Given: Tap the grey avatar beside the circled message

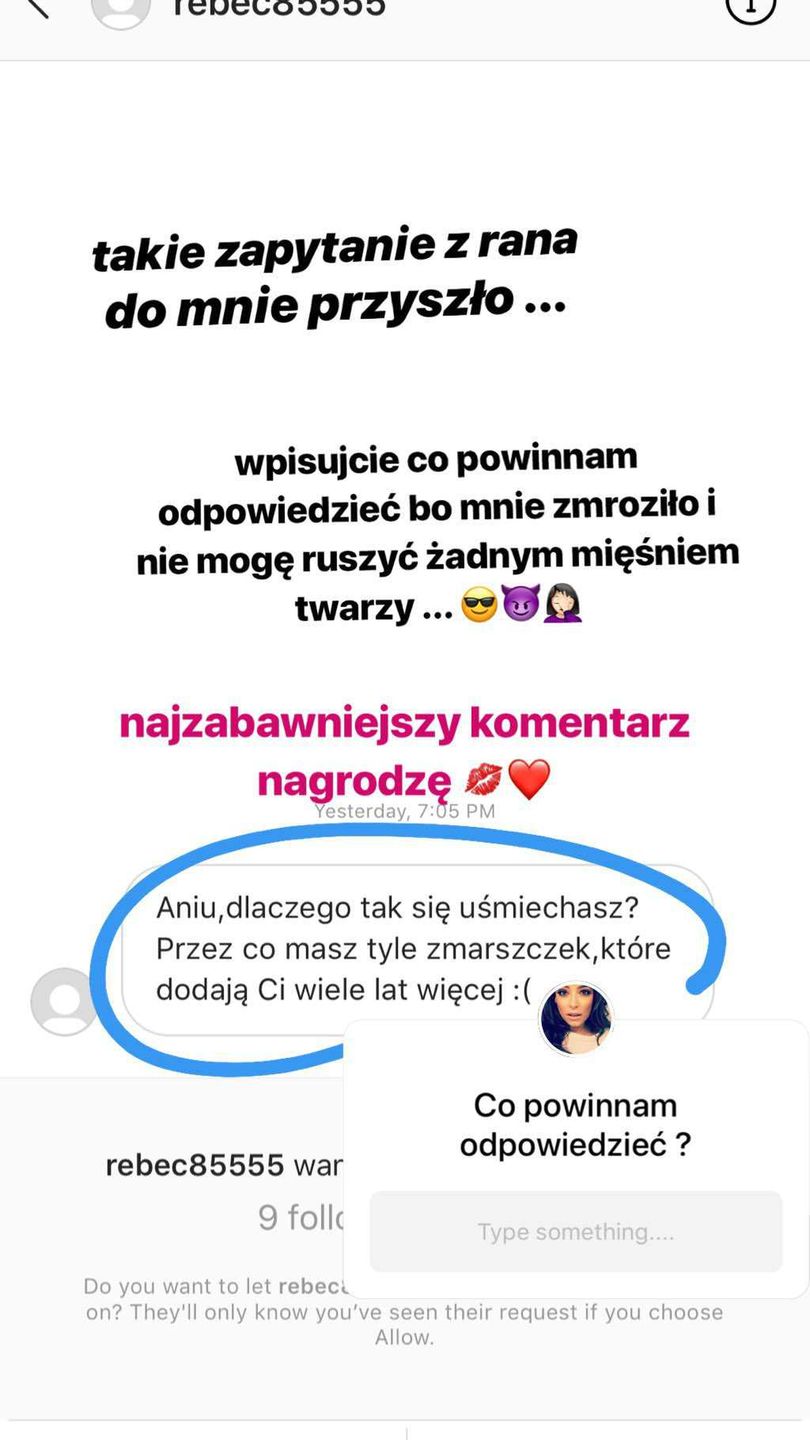Looking at the screenshot, I should click(x=64, y=1000).
